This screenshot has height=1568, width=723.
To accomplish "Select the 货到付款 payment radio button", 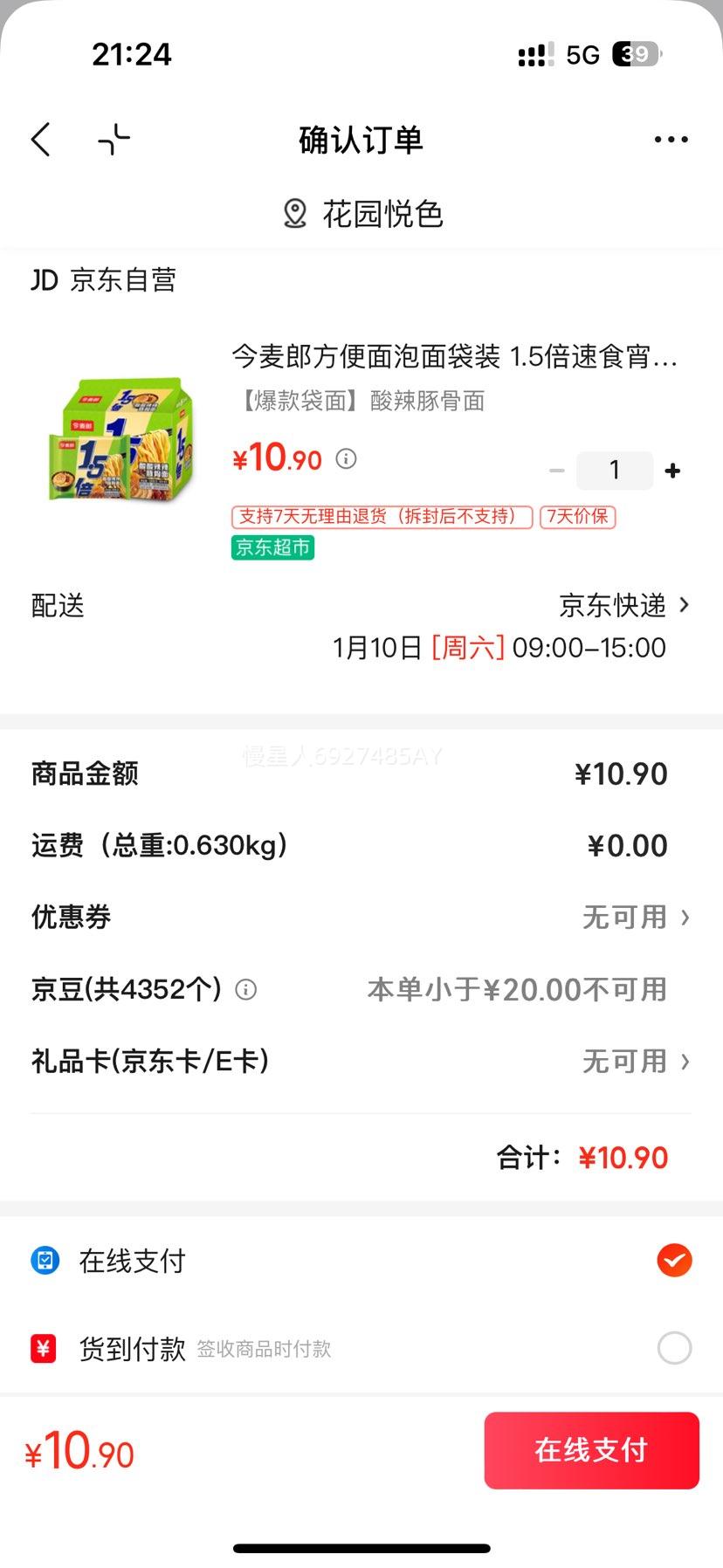I will click(673, 1348).
